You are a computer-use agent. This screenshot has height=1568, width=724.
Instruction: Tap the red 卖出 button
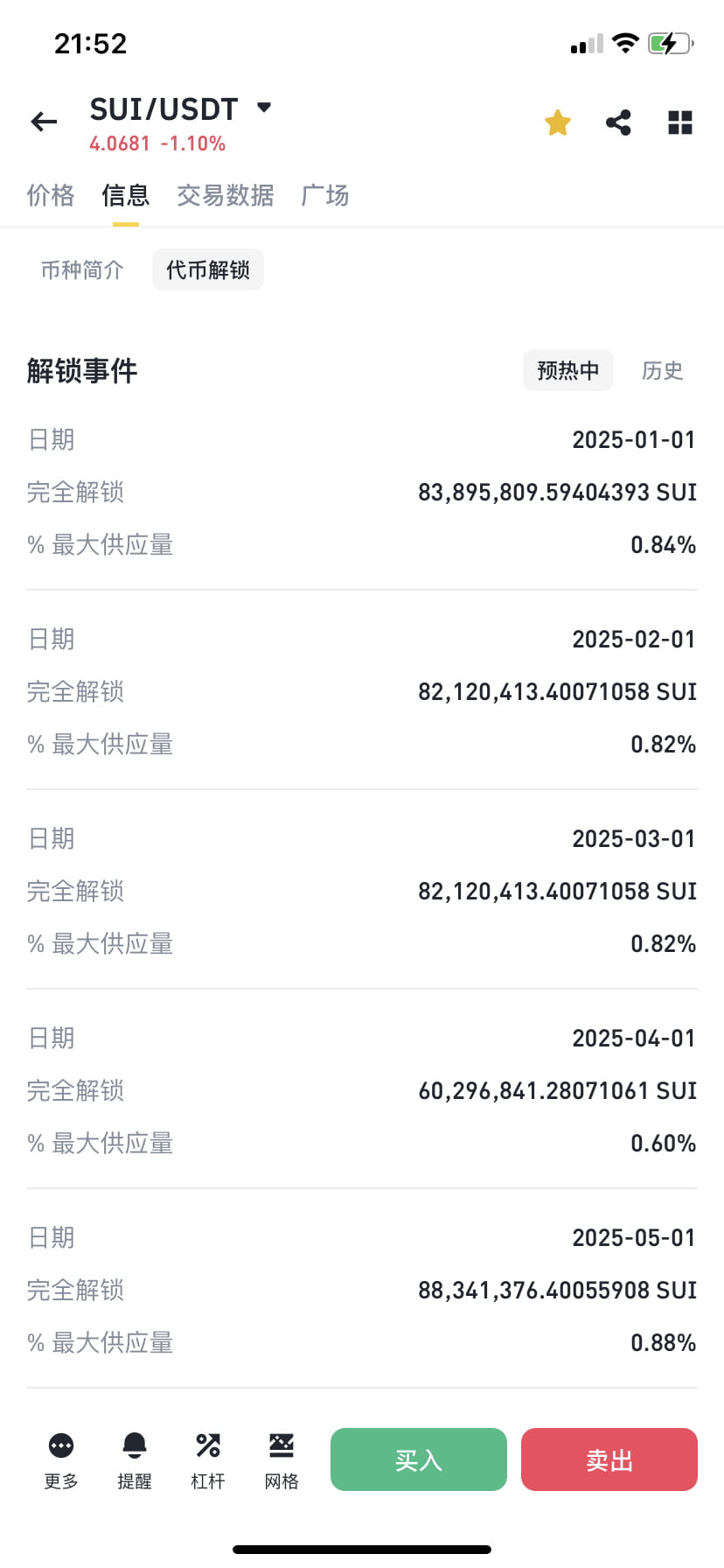pyautogui.click(x=609, y=1459)
